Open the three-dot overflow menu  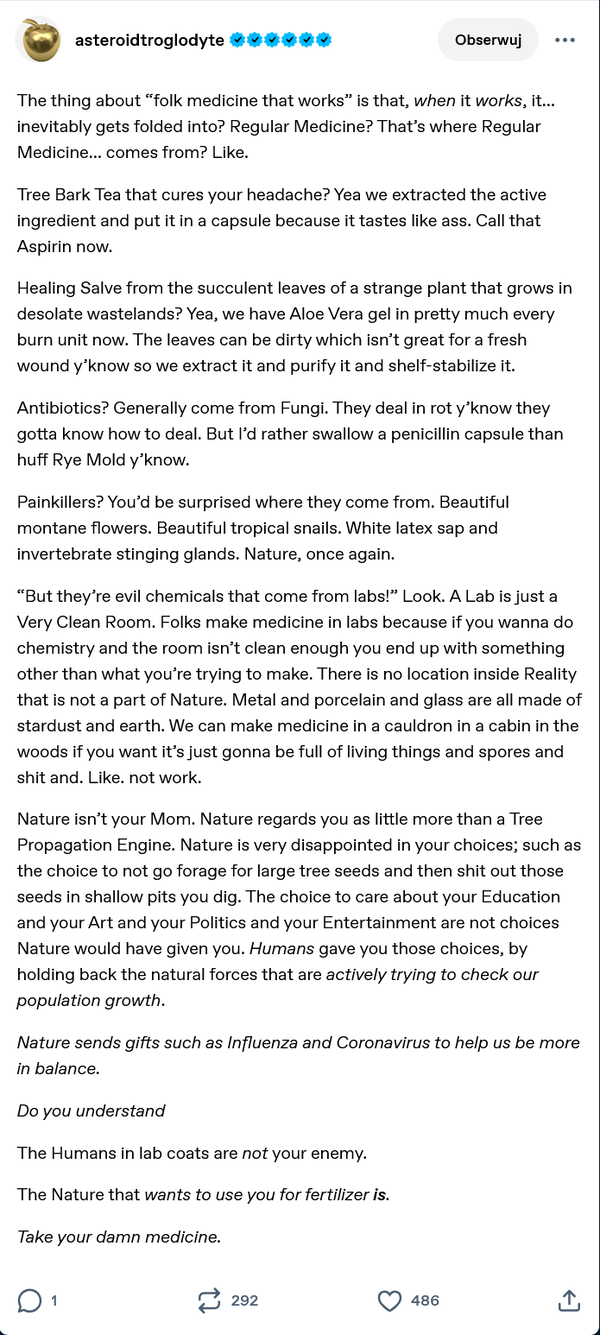(565, 40)
